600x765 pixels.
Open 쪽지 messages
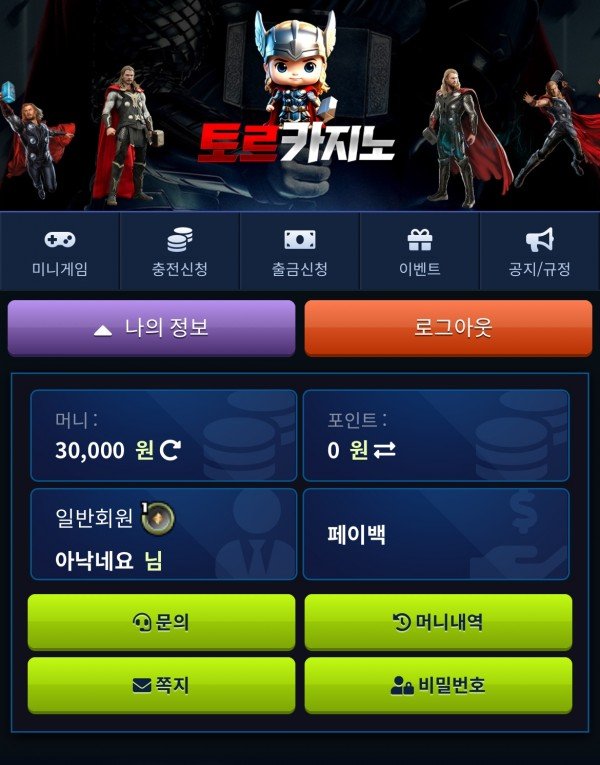161,685
